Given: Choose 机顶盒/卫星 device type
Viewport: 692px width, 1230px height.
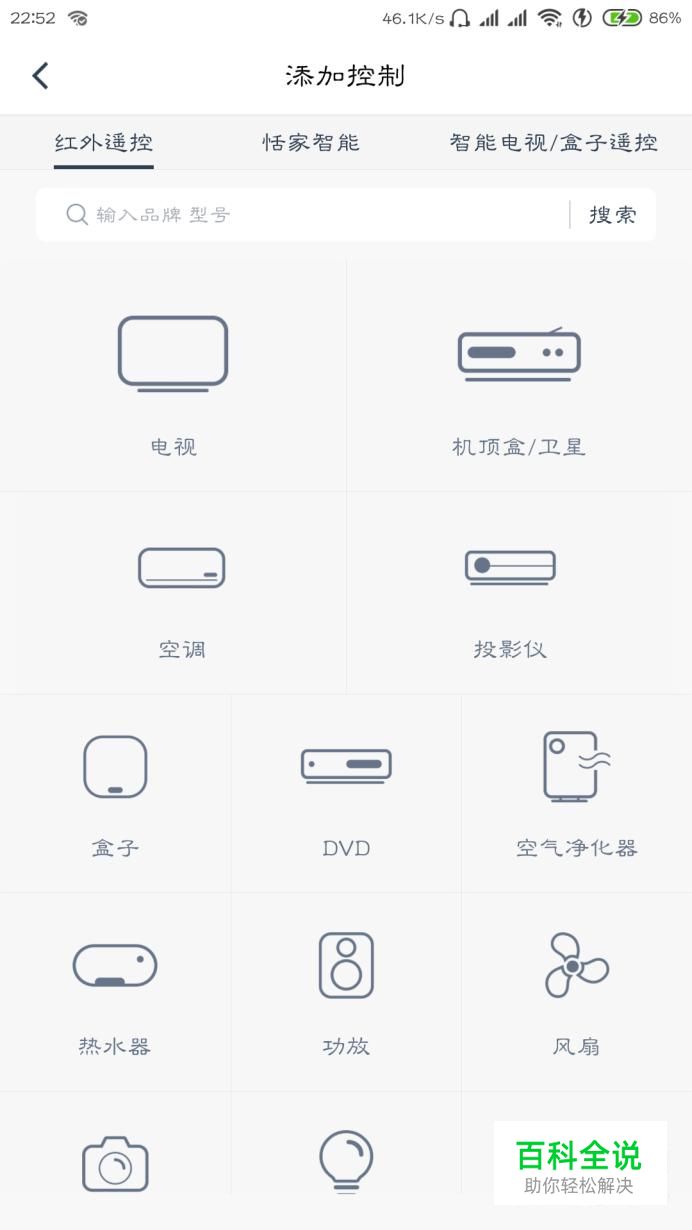Looking at the screenshot, I should 519,376.
